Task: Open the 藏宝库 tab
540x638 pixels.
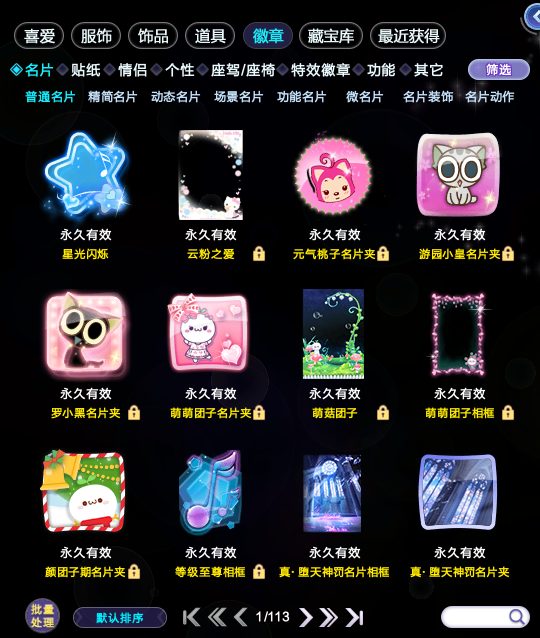Action: point(330,36)
